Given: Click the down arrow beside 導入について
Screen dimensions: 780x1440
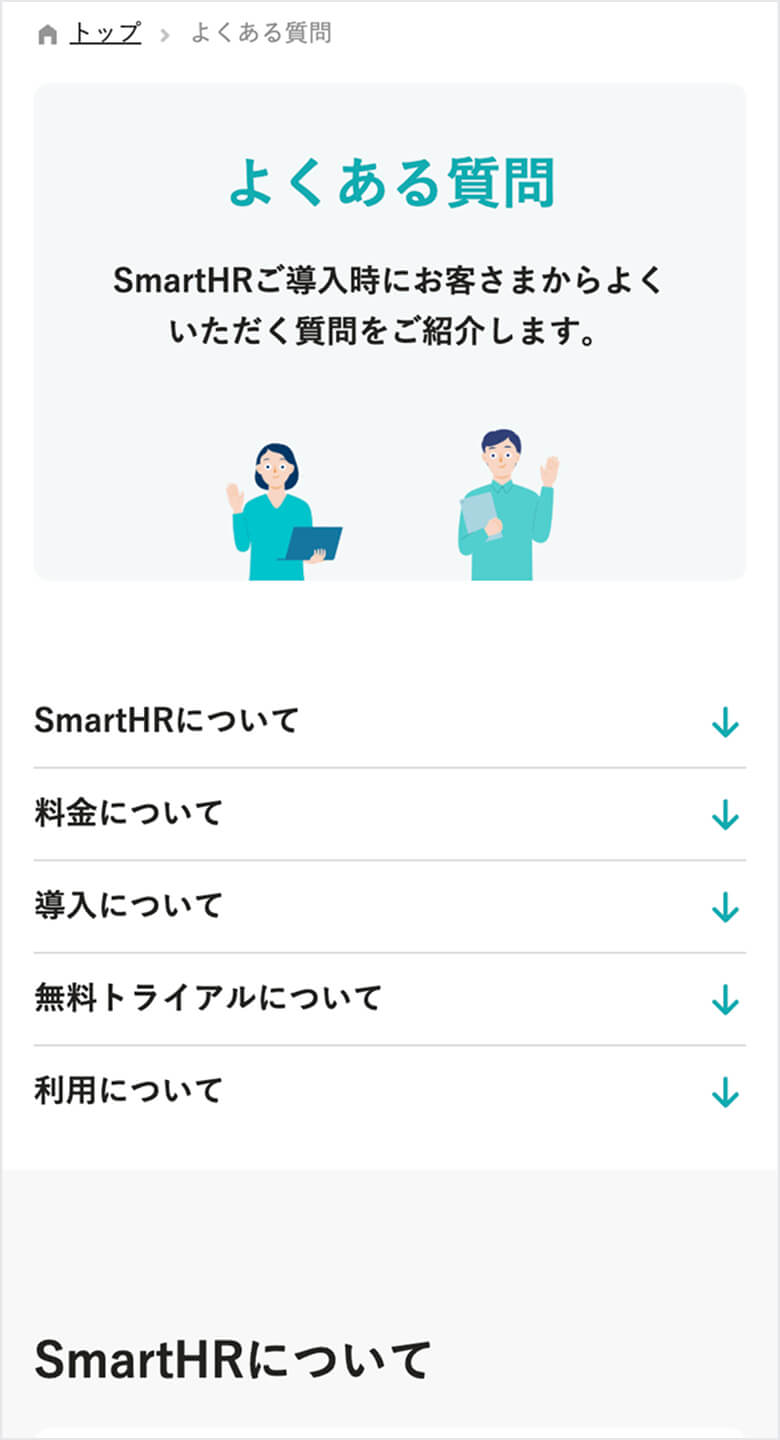Looking at the screenshot, I should 725,904.
